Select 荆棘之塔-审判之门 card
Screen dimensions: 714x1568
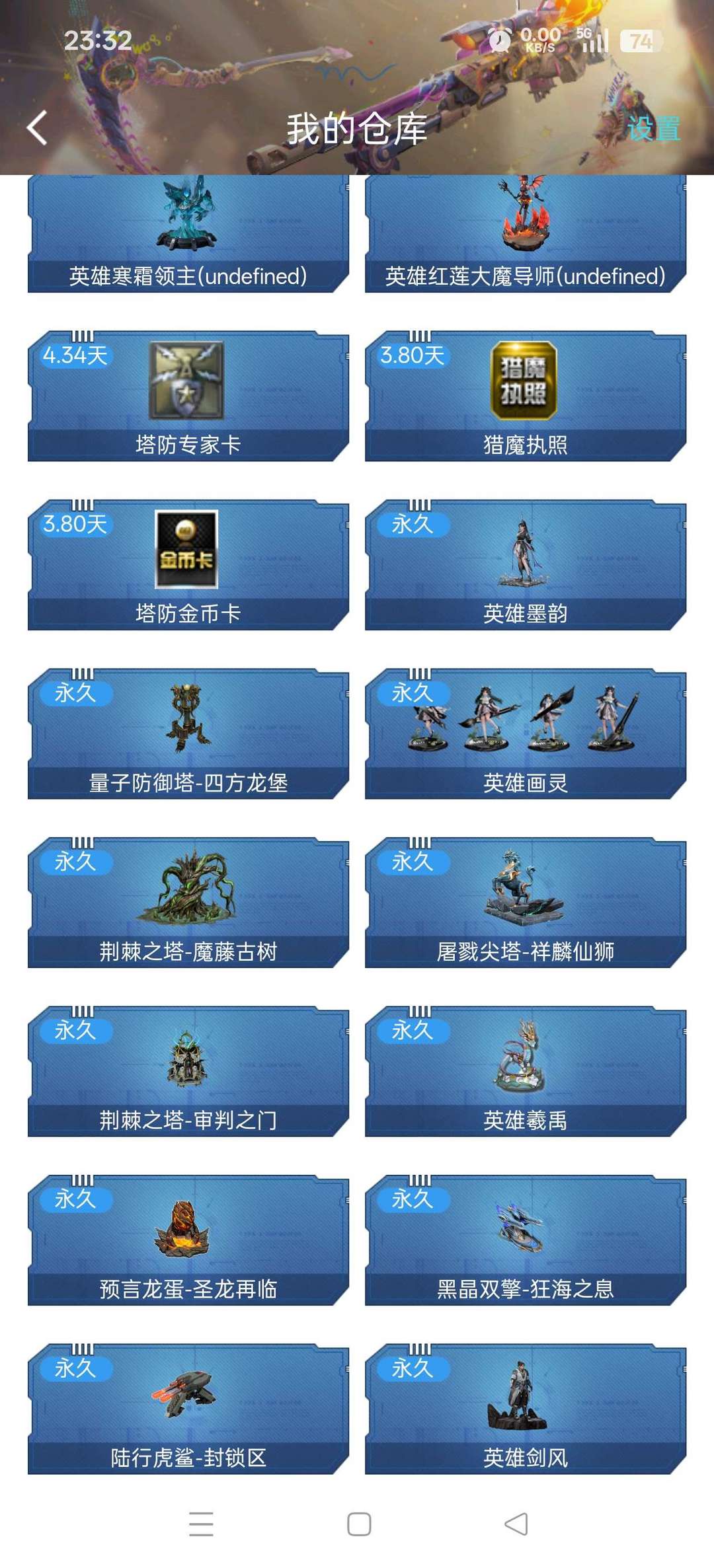[188, 1071]
